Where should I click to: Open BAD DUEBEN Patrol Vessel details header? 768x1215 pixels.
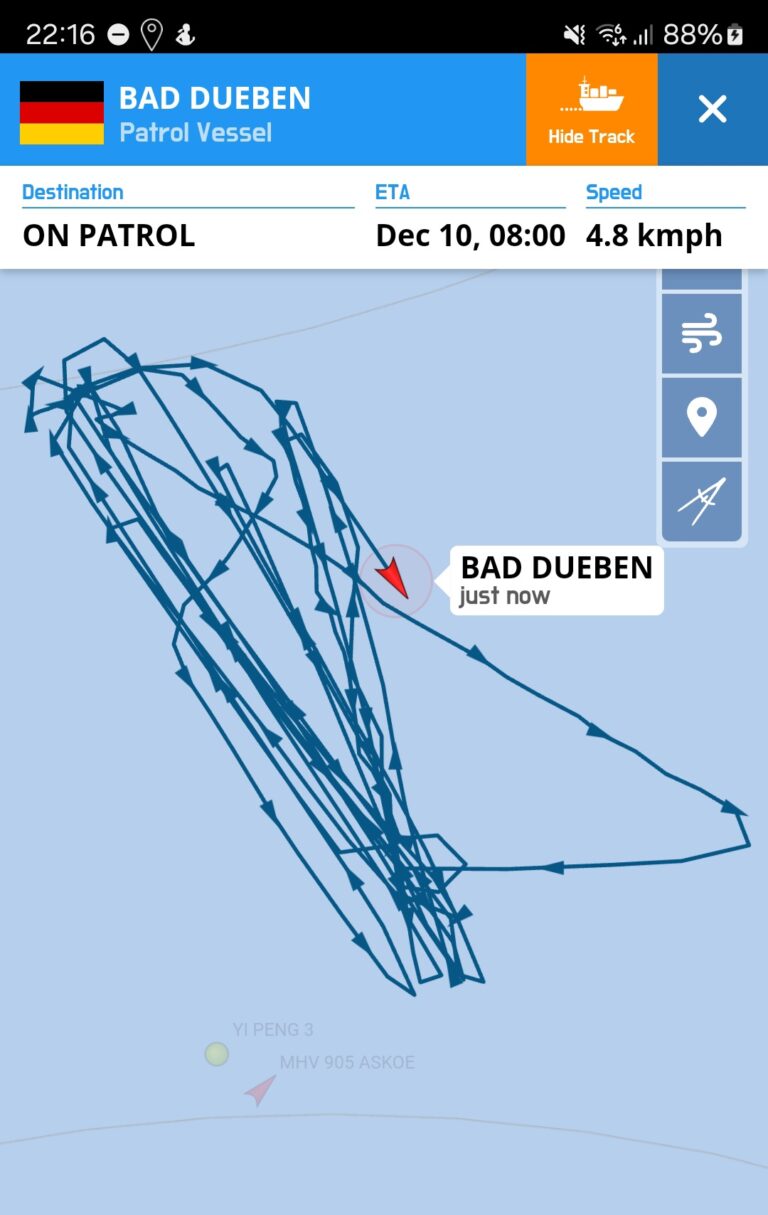click(215, 114)
